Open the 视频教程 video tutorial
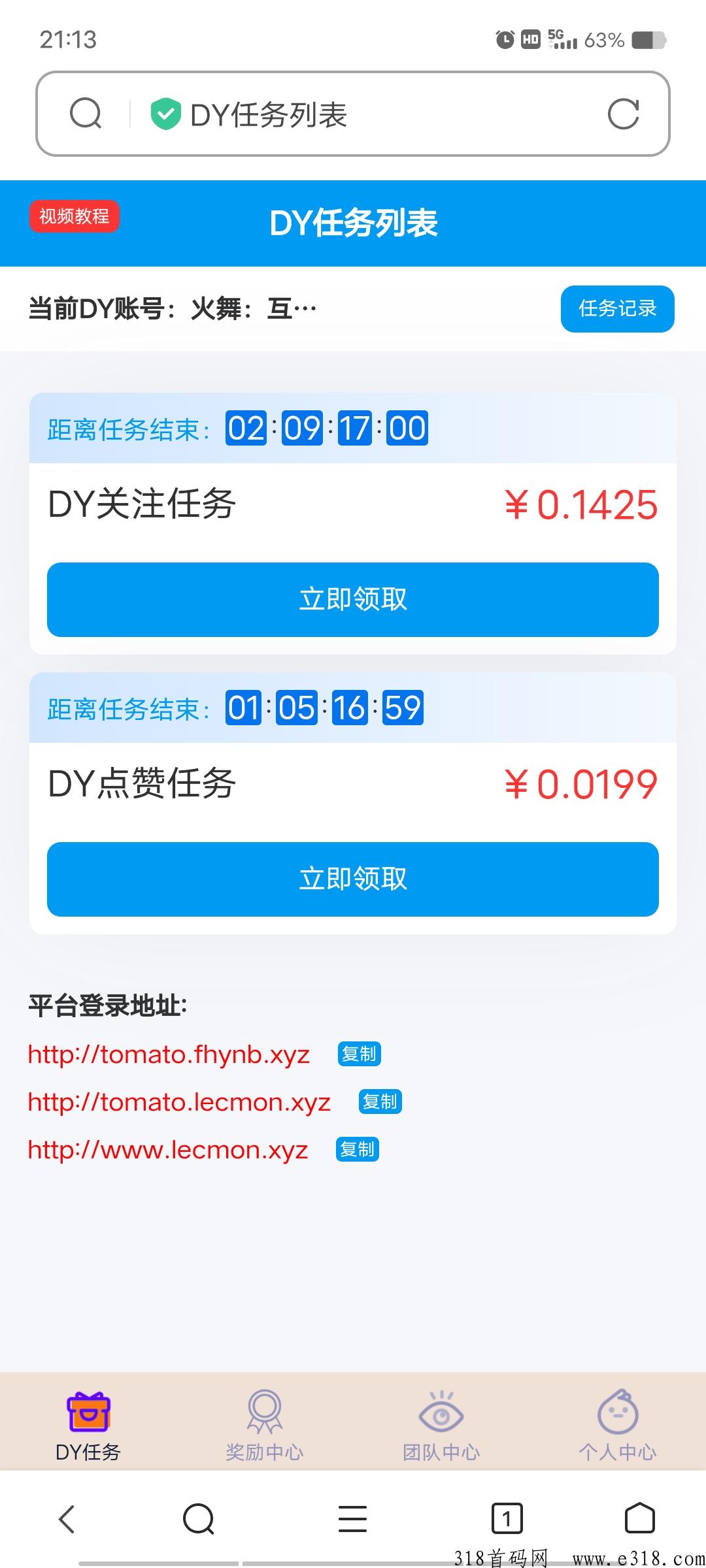The image size is (706, 1568). click(74, 216)
